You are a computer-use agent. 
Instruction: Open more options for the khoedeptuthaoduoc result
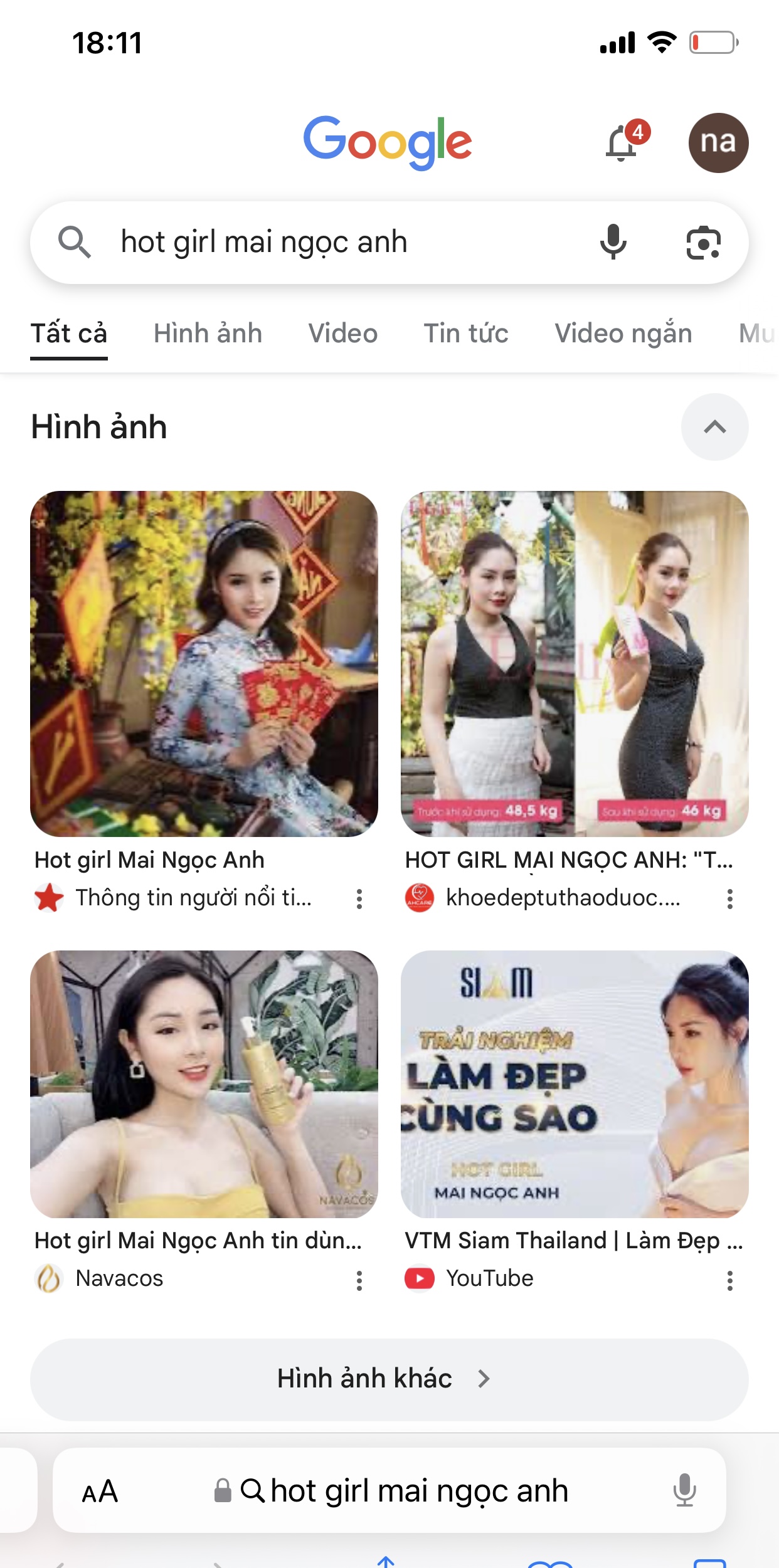(x=729, y=899)
